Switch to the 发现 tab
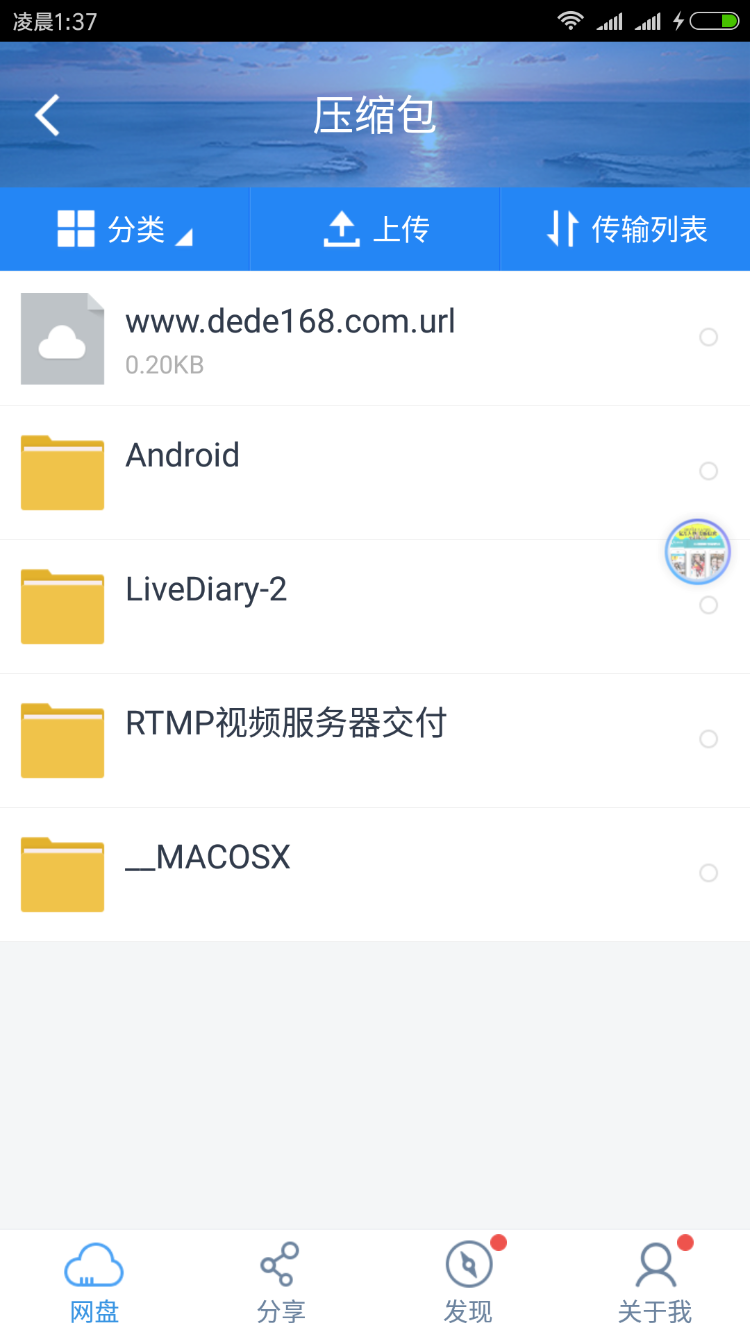Screen dimensions: 750x1333 click(x=468, y=1280)
